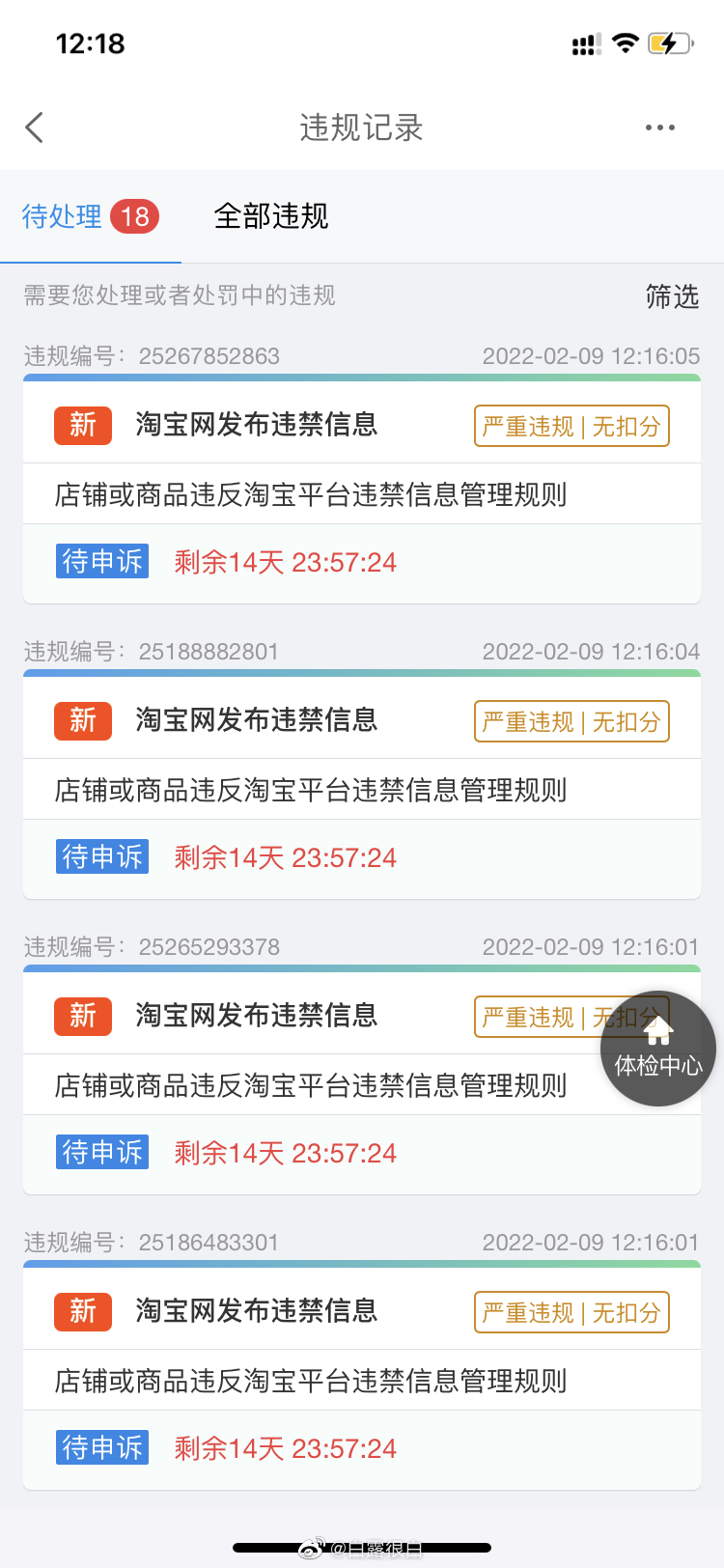Open the three-dot overflow menu
This screenshot has height=1568, width=724.
coord(660,127)
